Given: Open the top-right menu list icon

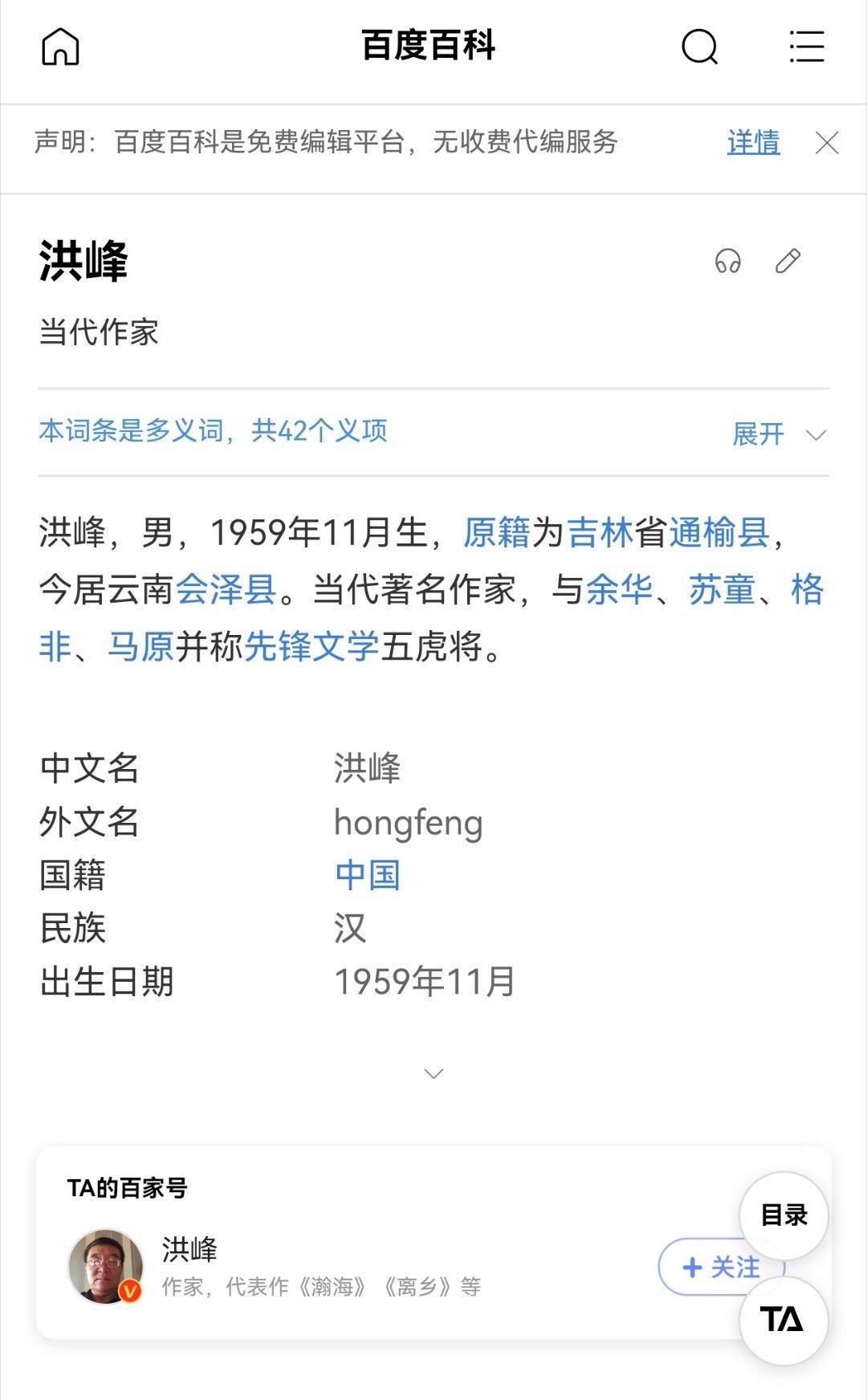Looking at the screenshot, I should [x=806, y=46].
